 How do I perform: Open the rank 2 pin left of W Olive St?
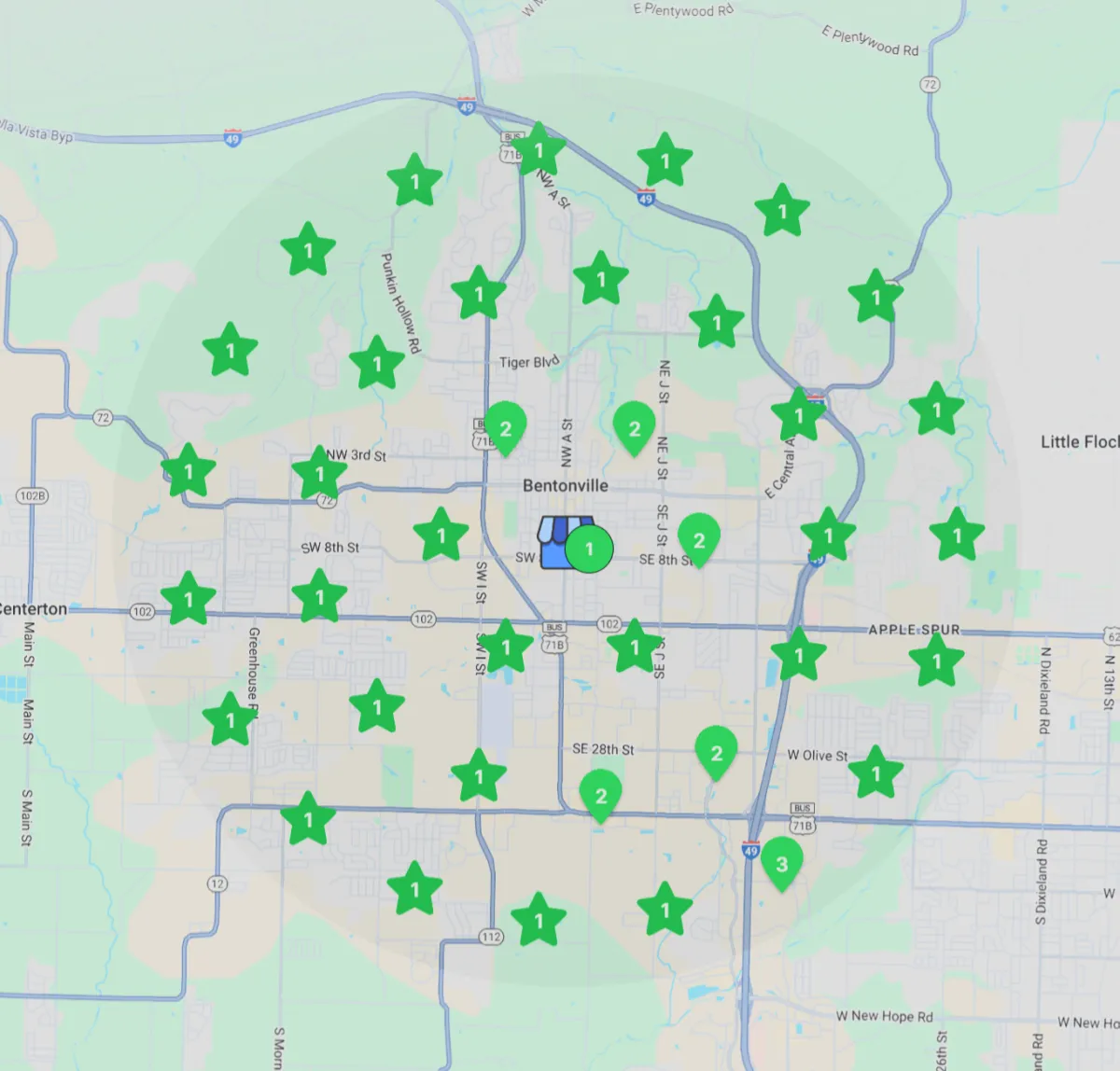[x=716, y=752]
